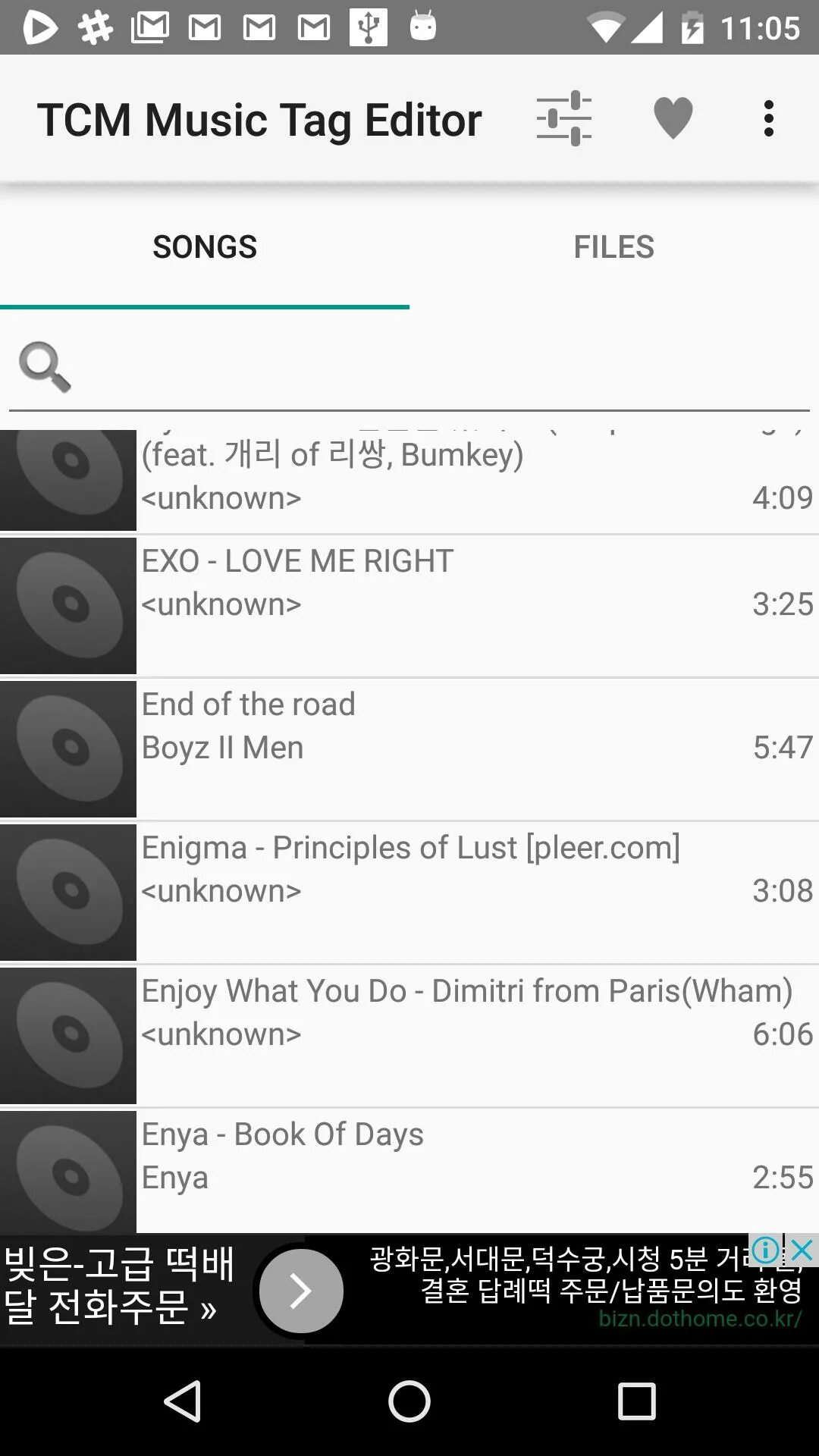Go to the home screen
The width and height of the screenshot is (819, 1456).
[409, 1401]
